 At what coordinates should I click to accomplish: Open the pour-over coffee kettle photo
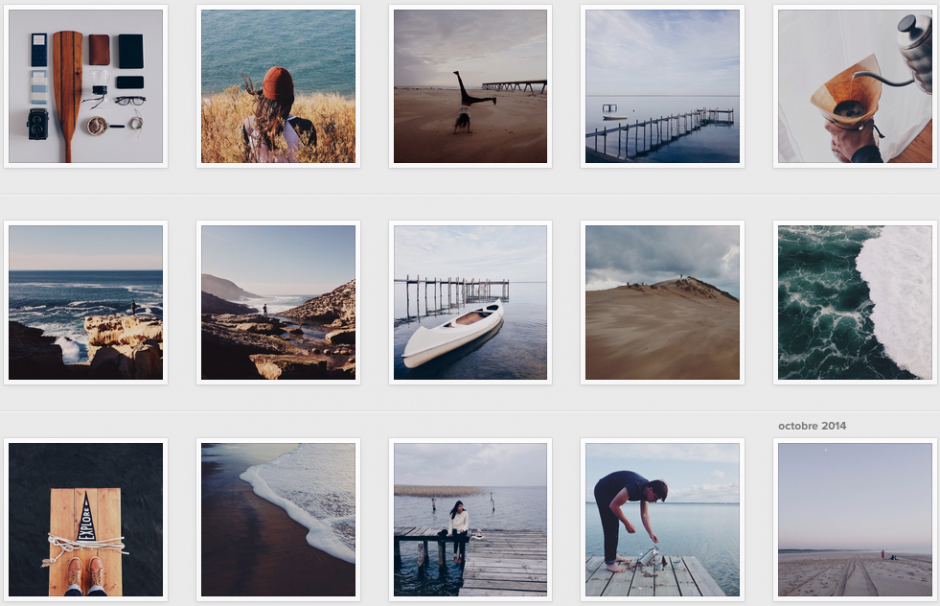click(x=855, y=86)
